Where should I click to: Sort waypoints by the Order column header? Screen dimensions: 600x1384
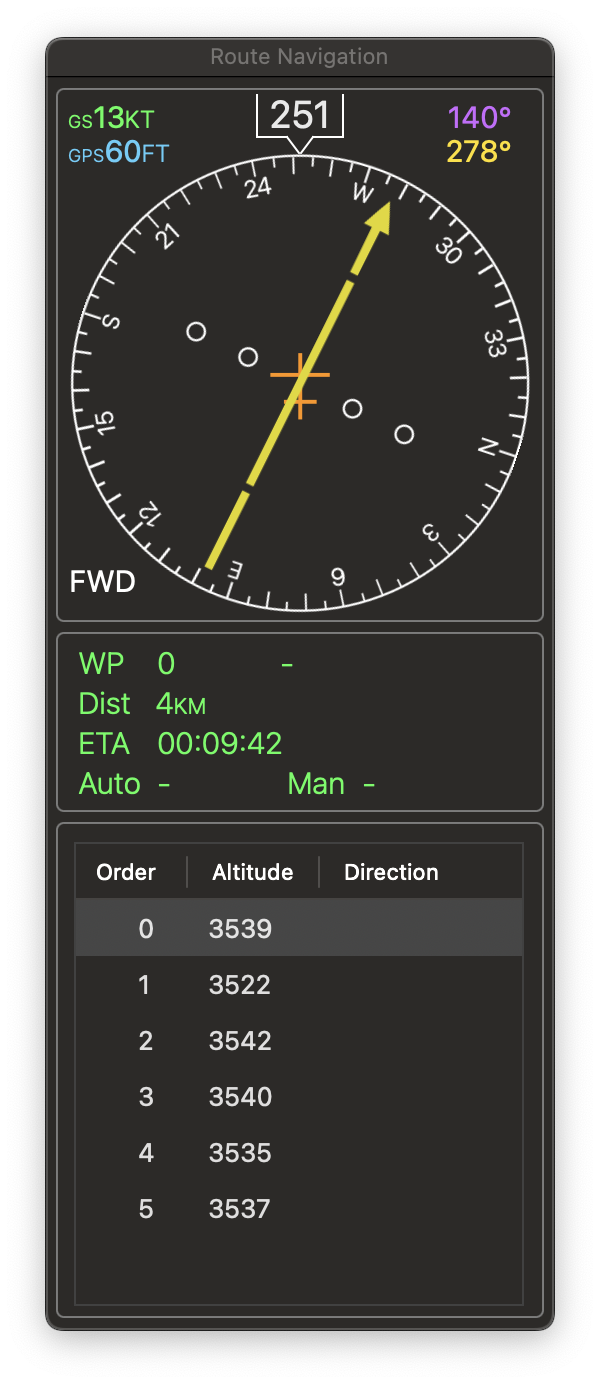[x=127, y=872]
